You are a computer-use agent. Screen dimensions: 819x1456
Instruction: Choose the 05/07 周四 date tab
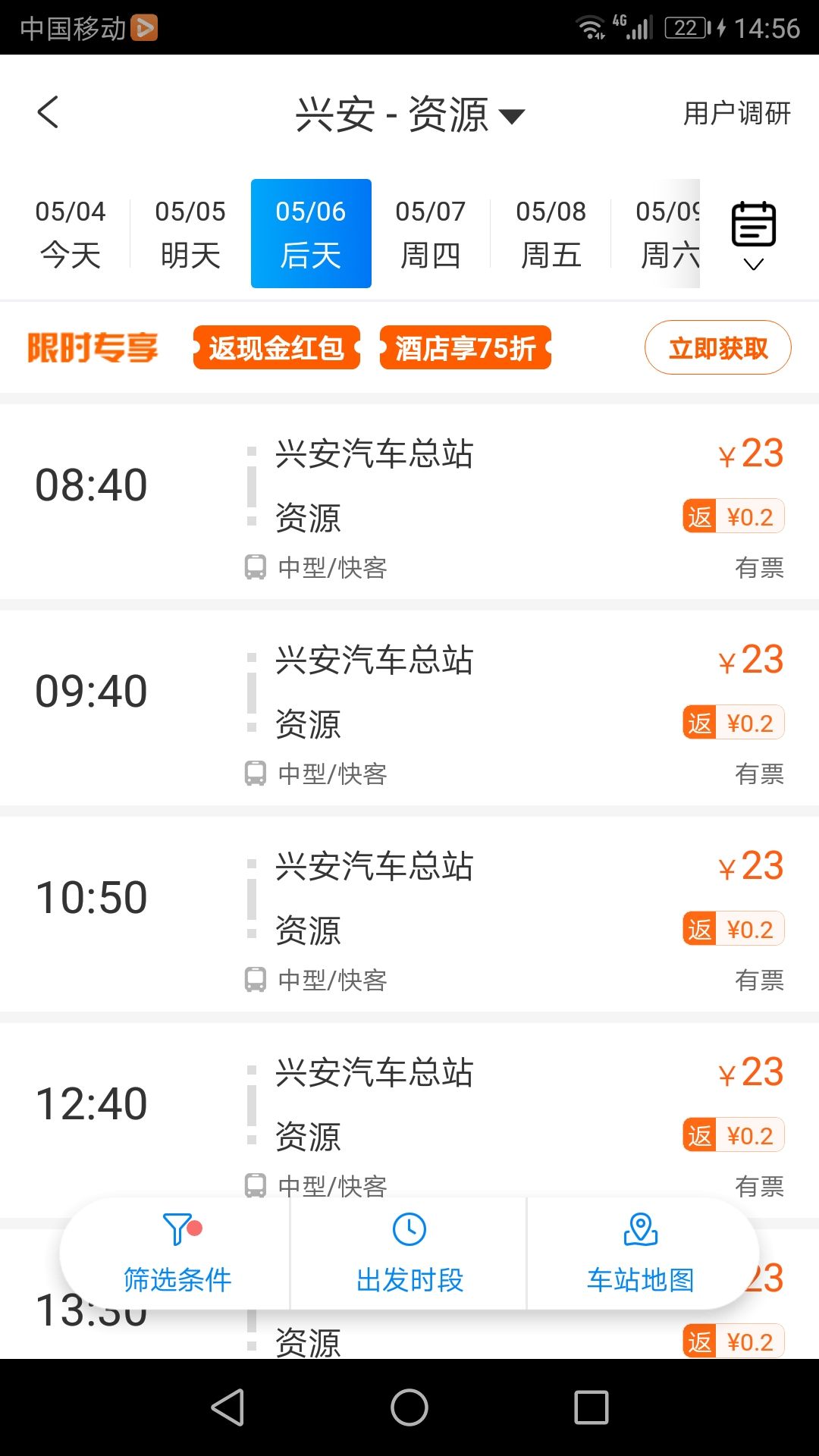coord(431,234)
